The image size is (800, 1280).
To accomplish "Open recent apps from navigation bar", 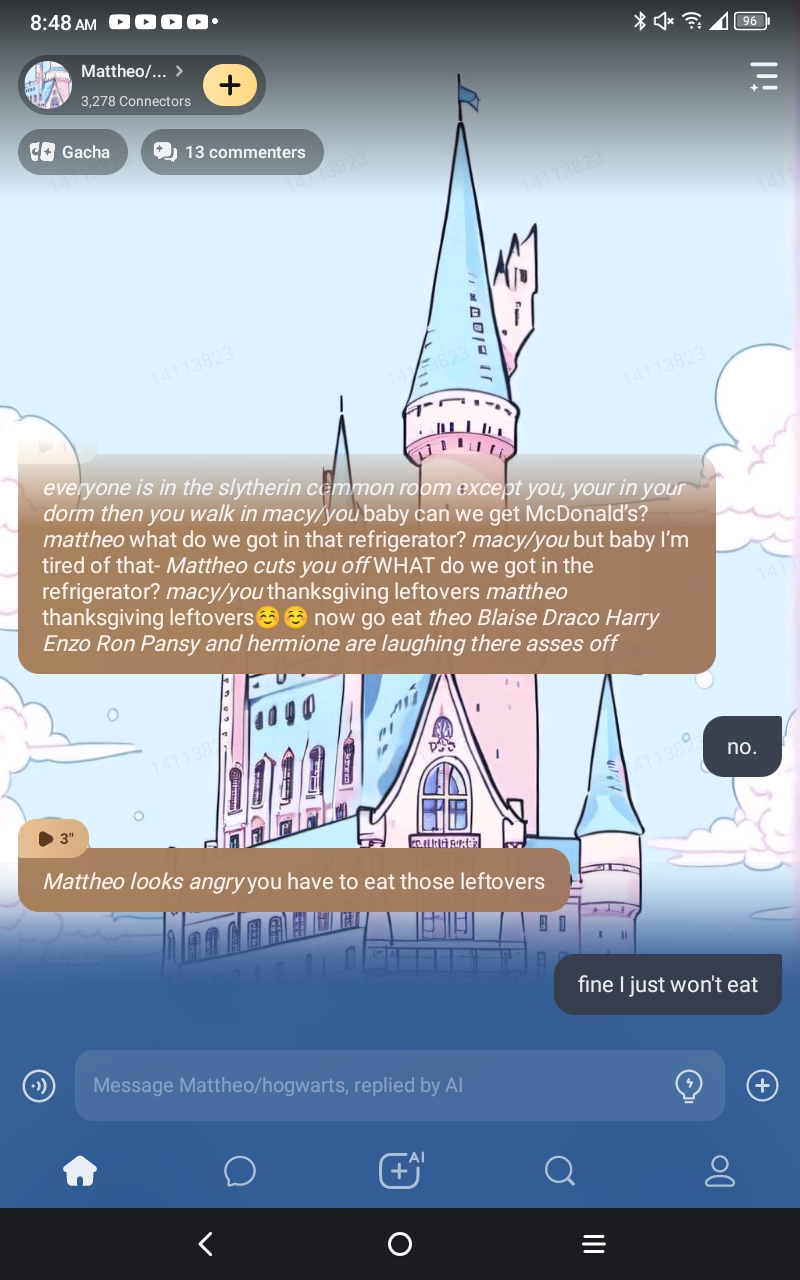I will (594, 1244).
